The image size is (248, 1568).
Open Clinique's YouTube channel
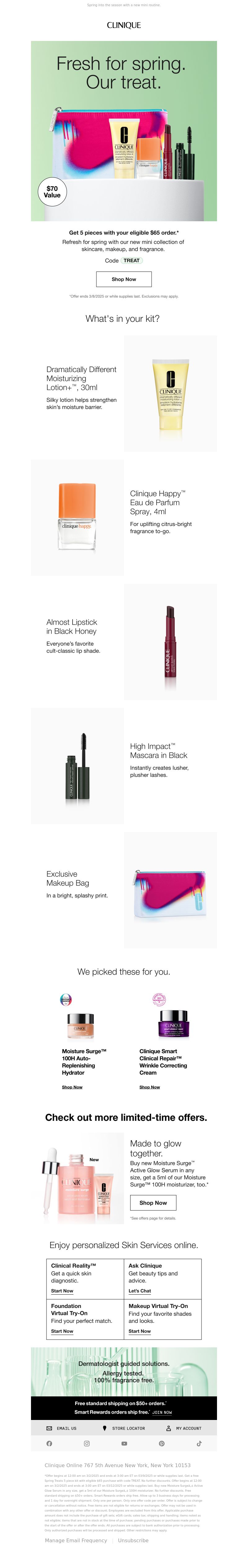tap(124, 1443)
